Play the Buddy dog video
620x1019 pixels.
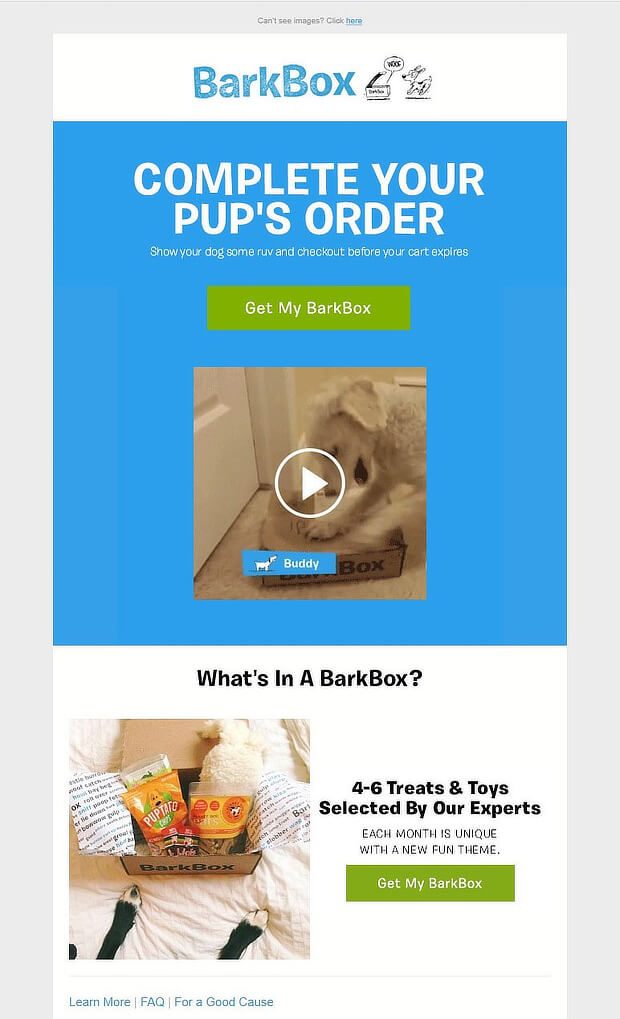point(310,483)
